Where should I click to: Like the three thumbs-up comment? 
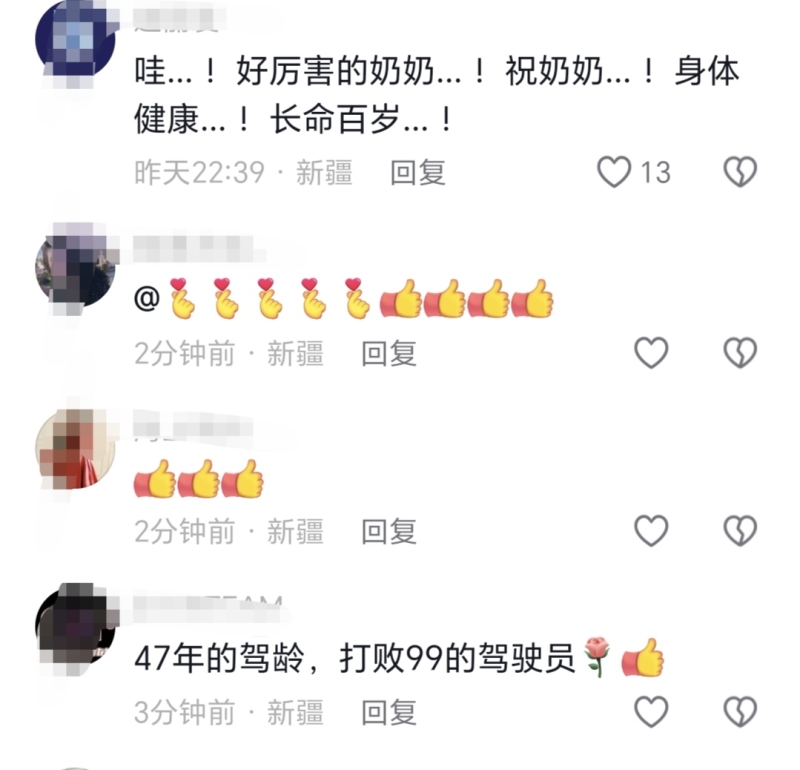tap(652, 531)
